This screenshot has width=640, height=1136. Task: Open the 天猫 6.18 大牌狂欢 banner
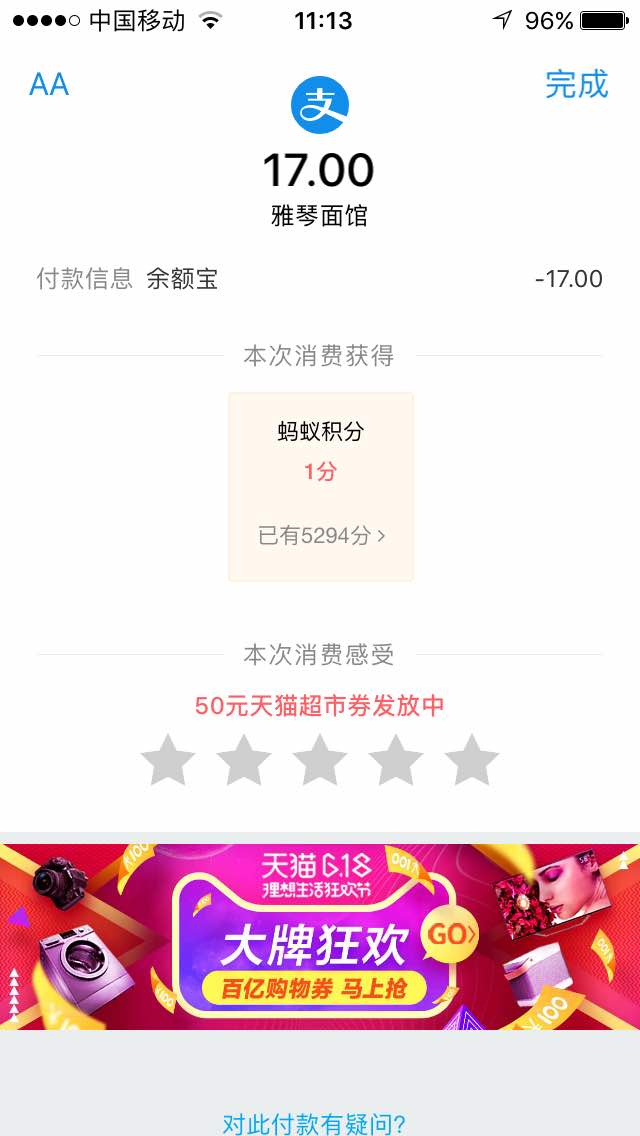tap(320, 936)
